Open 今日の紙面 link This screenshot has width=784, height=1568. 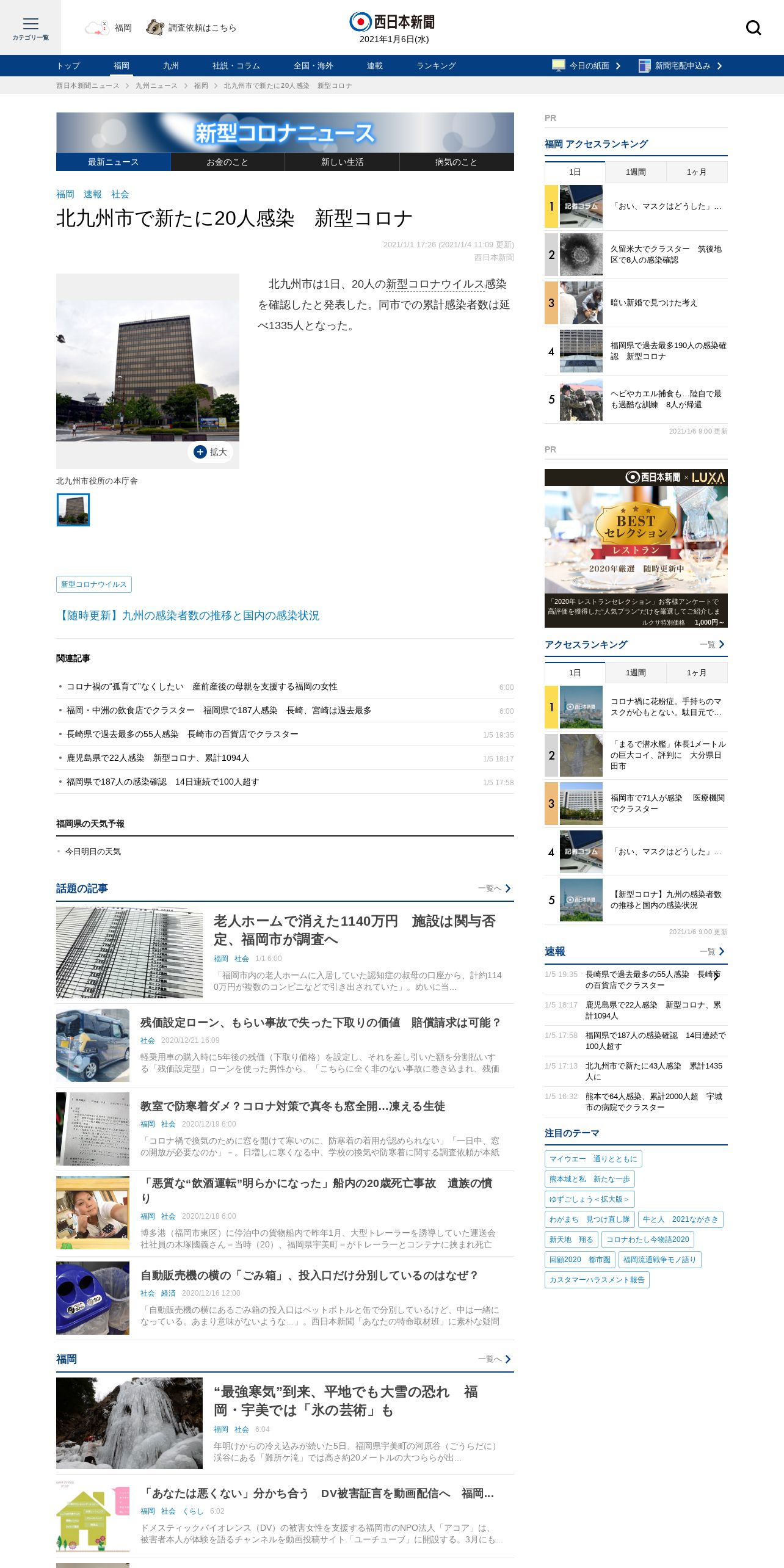coord(586,65)
